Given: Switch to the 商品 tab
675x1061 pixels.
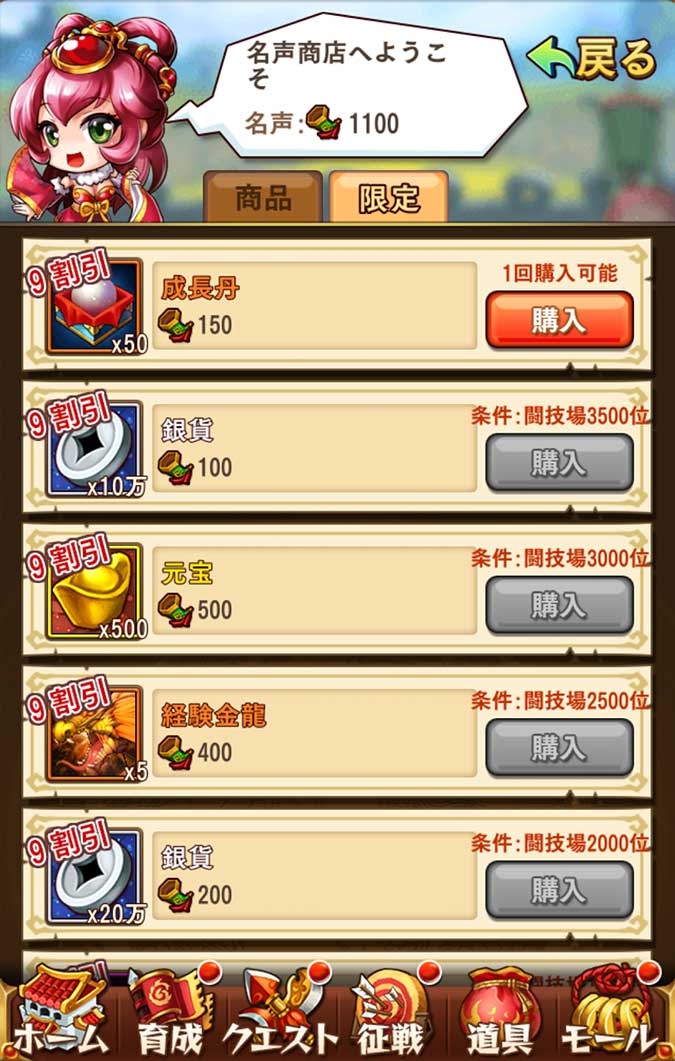Looking at the screenshot, I should pyautogui.click(x=263, y=197).
